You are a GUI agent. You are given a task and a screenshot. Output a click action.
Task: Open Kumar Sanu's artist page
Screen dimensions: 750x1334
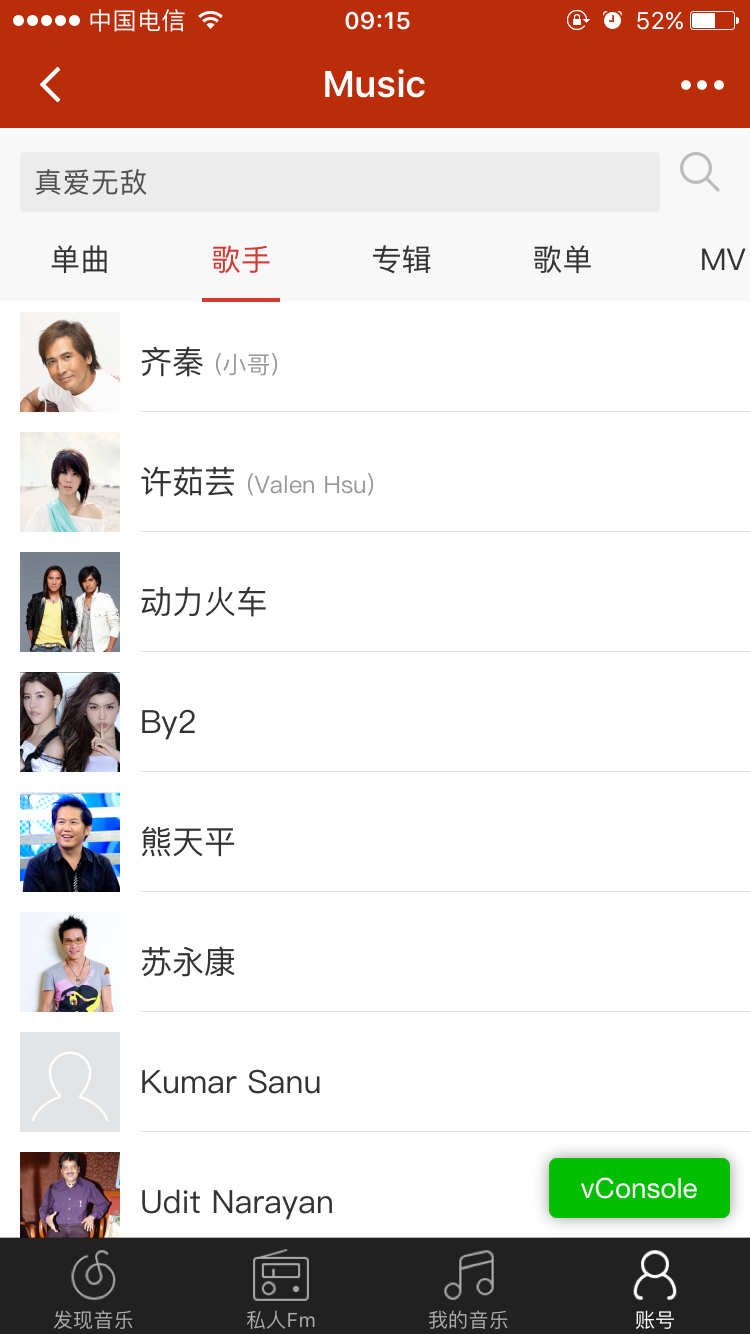(375, 1082)
